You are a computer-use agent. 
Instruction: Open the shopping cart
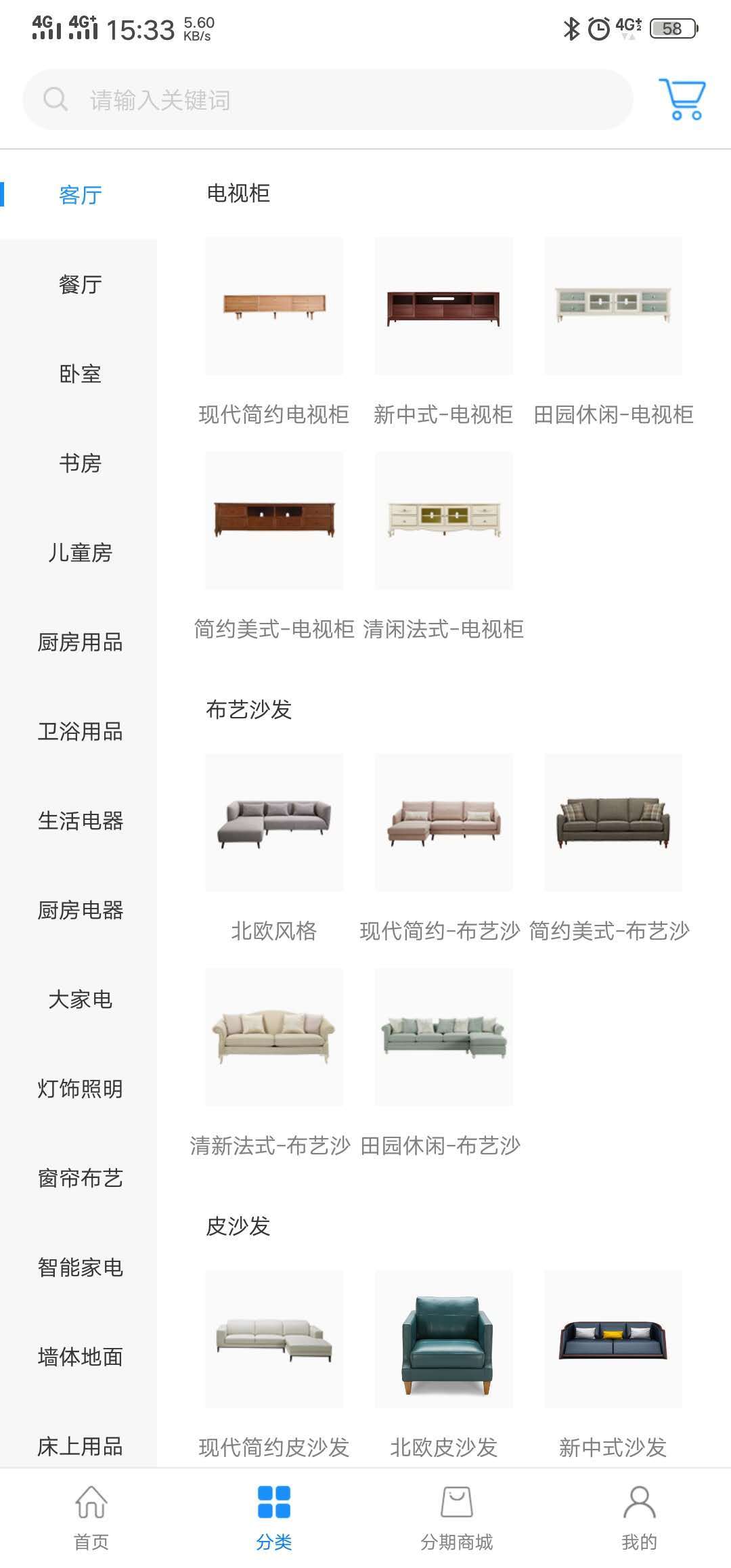click(682, 100)
